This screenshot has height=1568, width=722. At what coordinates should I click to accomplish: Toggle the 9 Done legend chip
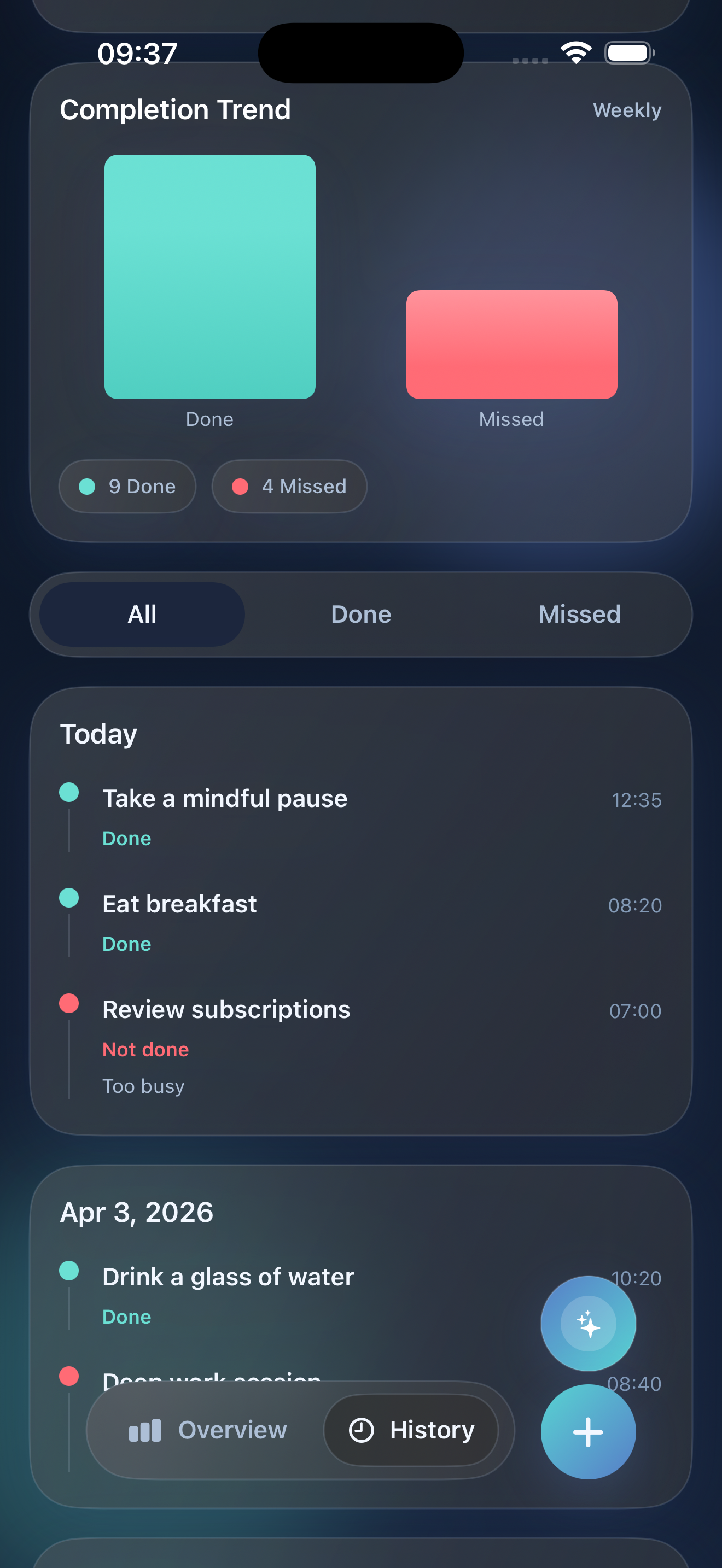(127, 487)
